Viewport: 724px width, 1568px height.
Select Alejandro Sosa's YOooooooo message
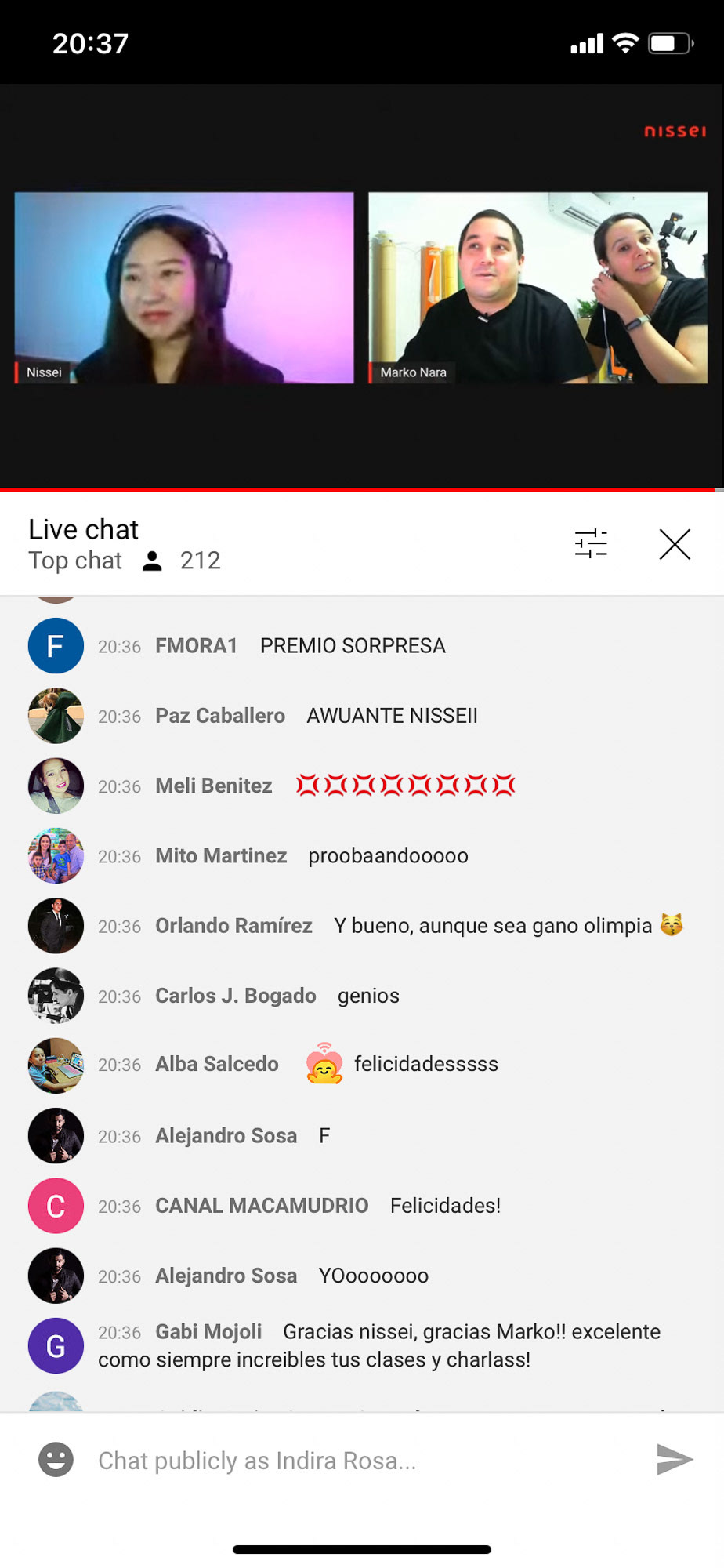click(x=373, y=1276)
